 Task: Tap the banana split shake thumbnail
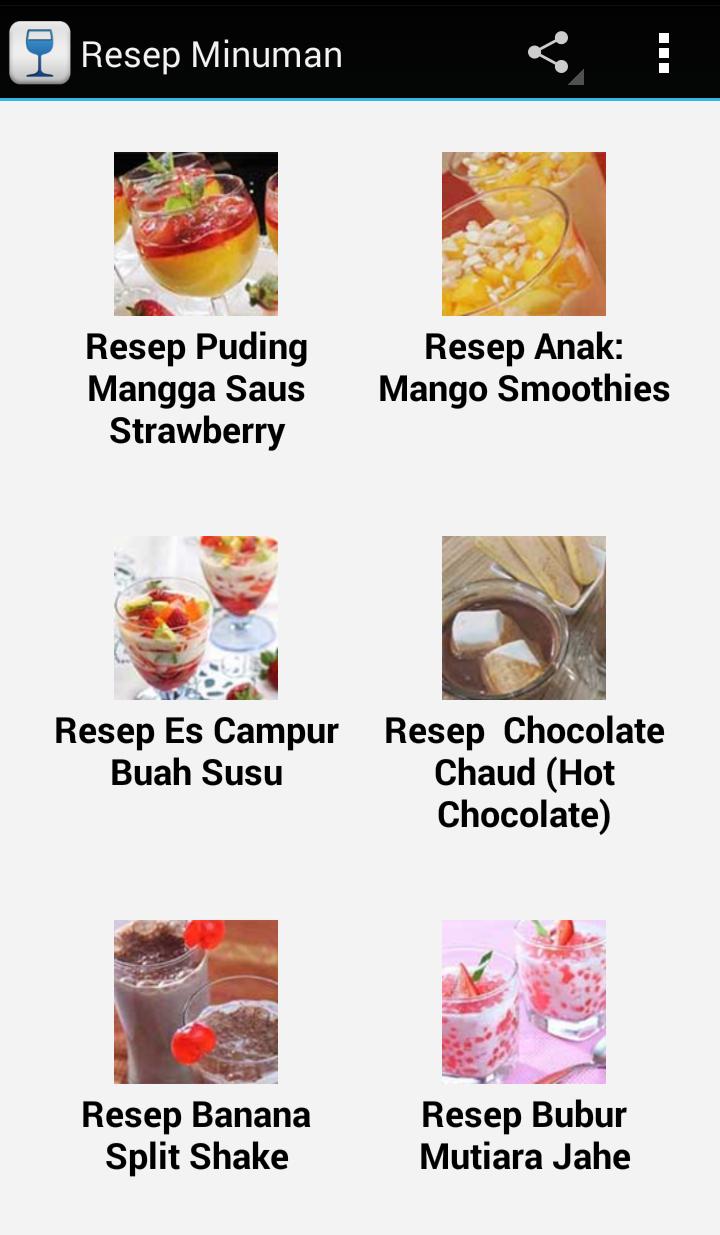[x=196, y=1000]
